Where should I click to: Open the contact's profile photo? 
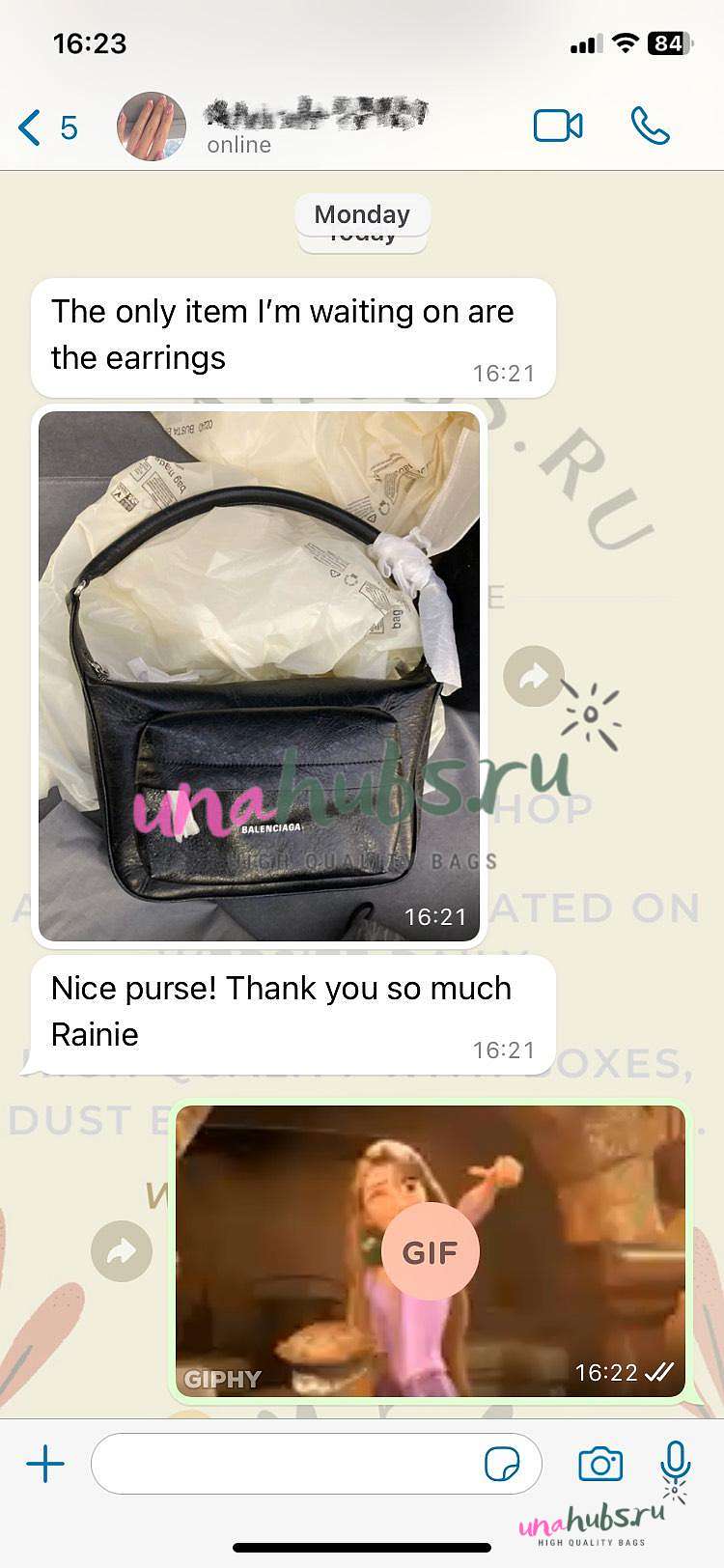tap(152, 126)
